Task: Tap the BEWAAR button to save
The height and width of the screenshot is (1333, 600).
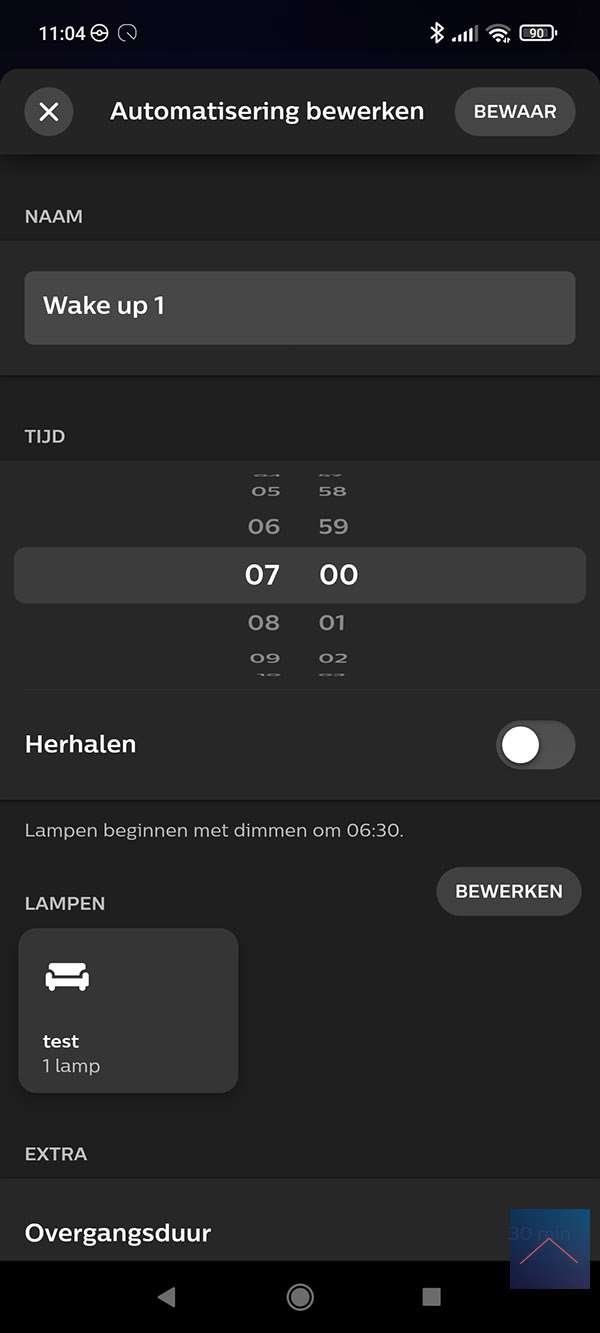Action: [x=514, y=112]
